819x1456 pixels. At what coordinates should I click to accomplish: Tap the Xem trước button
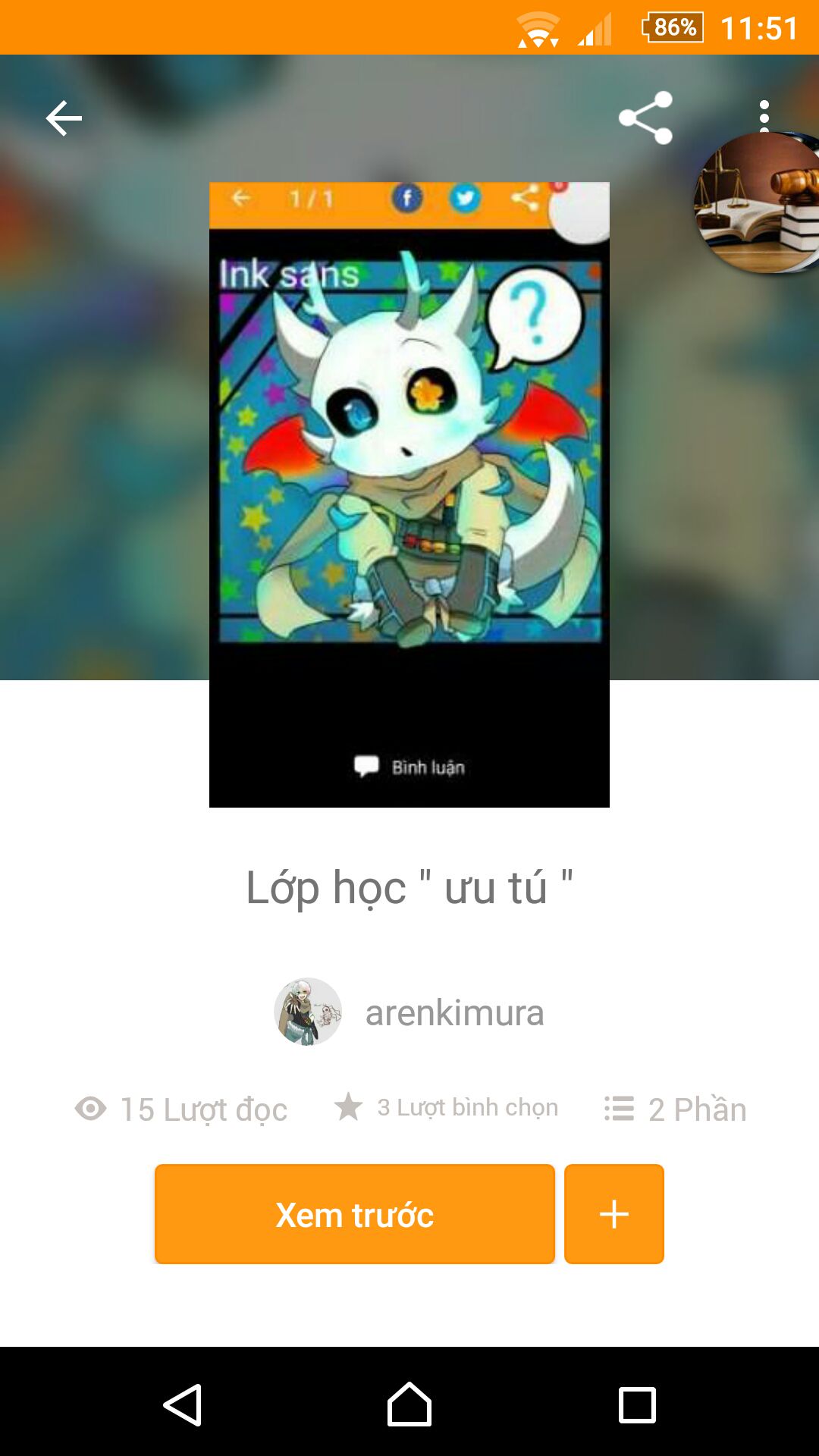[355, 1214]
